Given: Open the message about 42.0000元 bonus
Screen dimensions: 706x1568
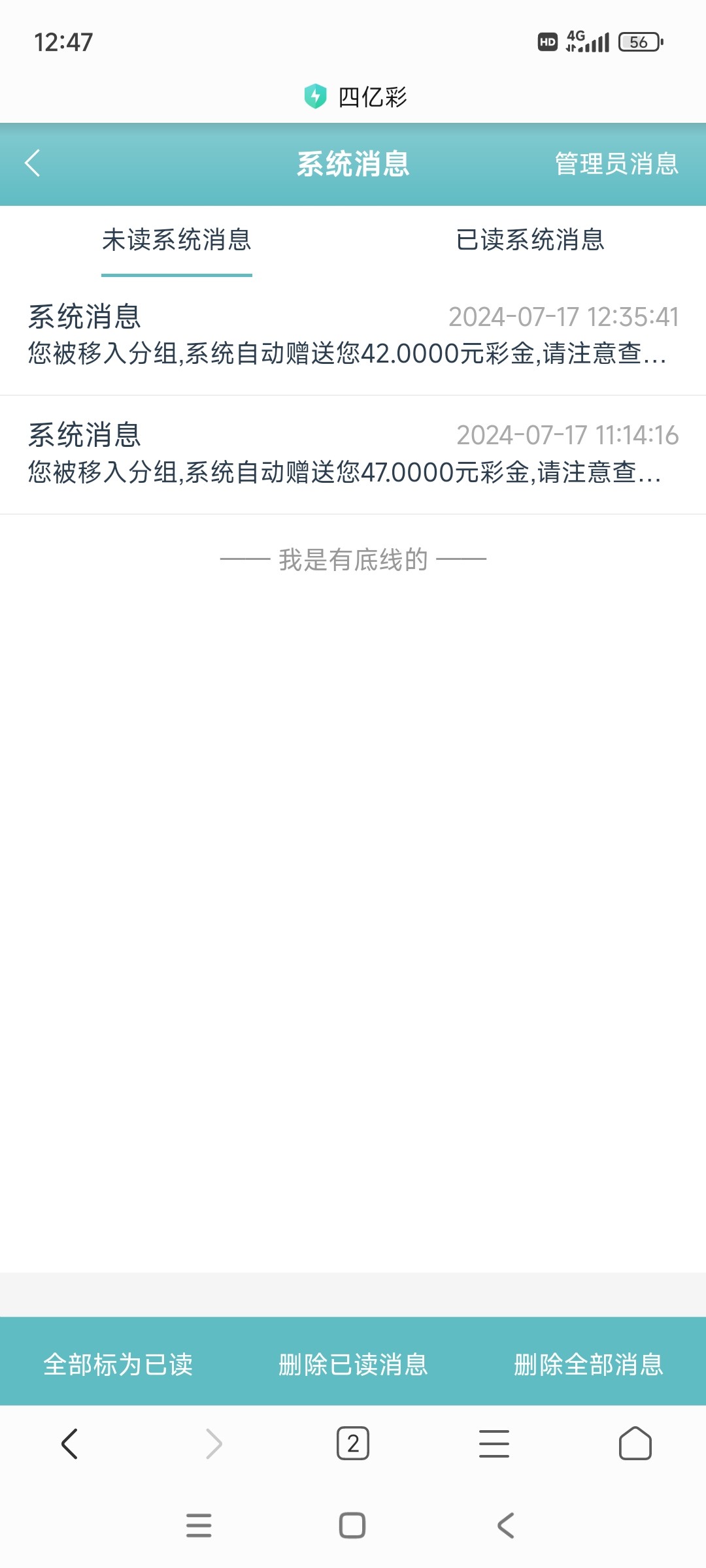Looking at the screenshot, I should point(353,336).
